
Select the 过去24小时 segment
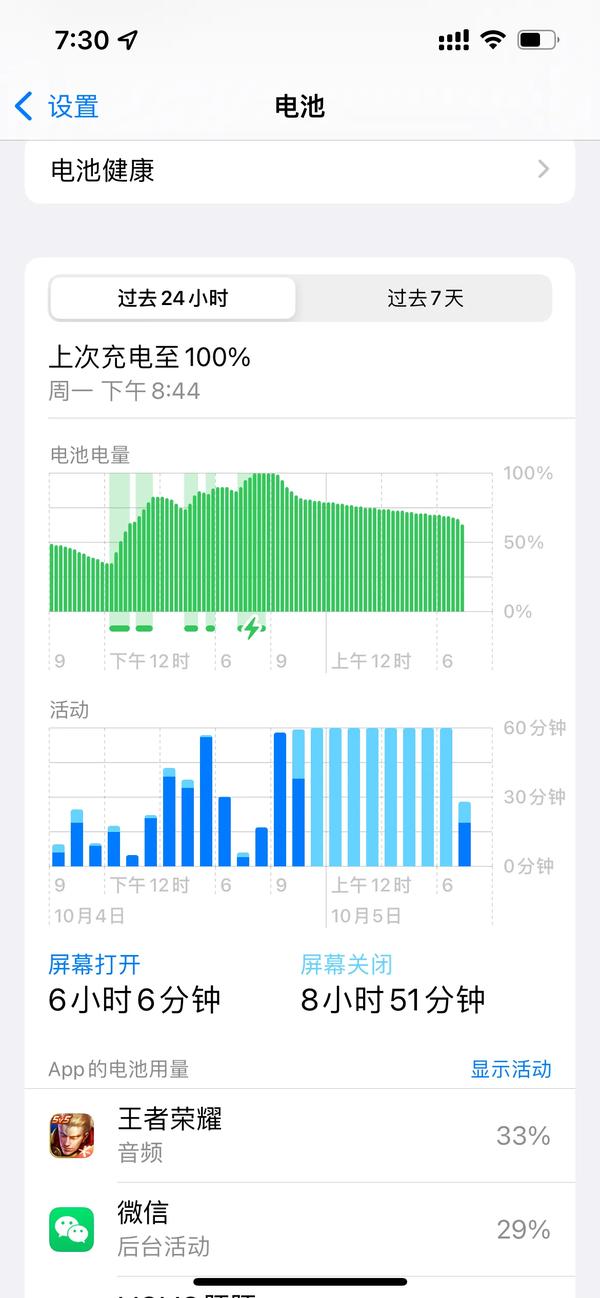click(173, 298)
